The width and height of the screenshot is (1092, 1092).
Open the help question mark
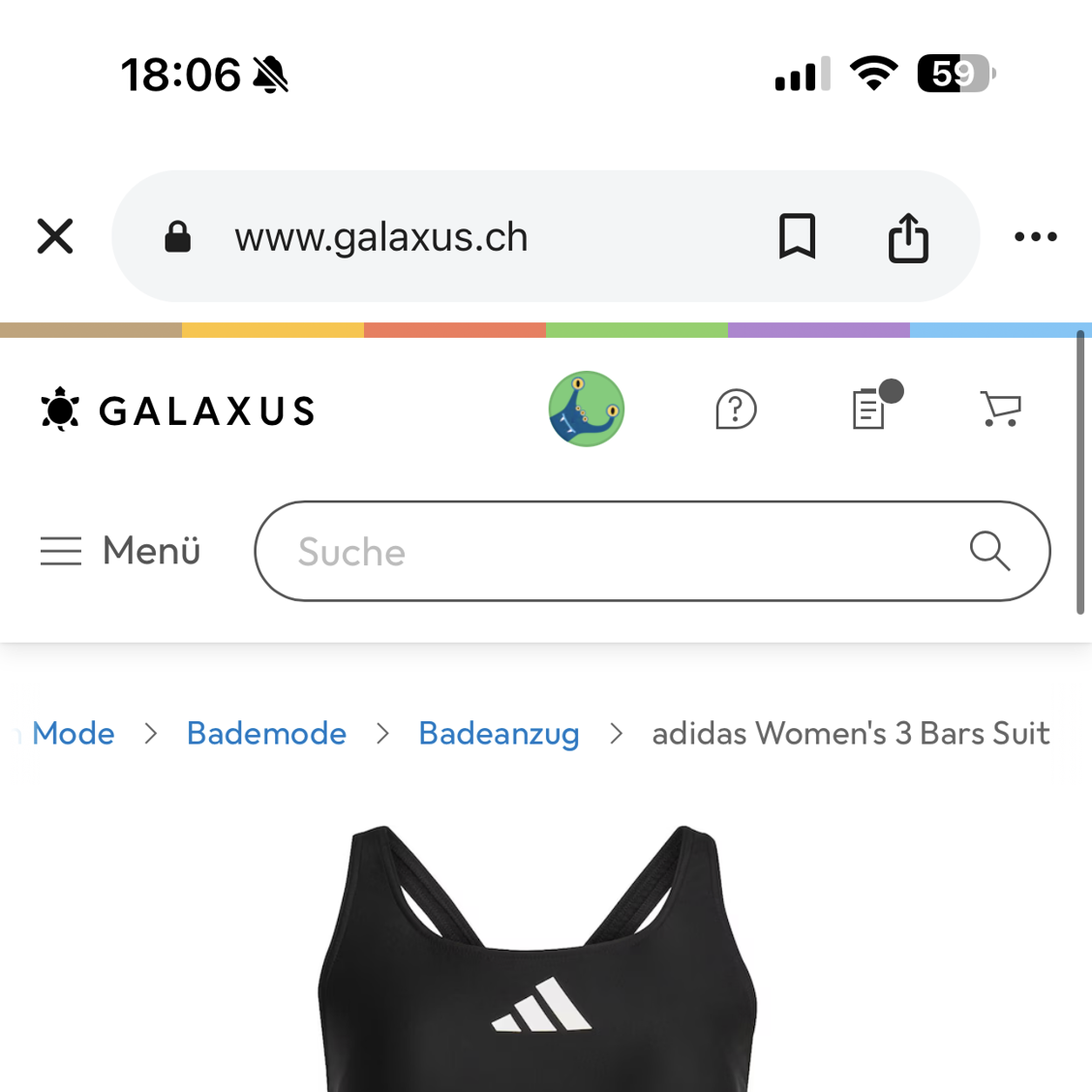pos(736,409)
